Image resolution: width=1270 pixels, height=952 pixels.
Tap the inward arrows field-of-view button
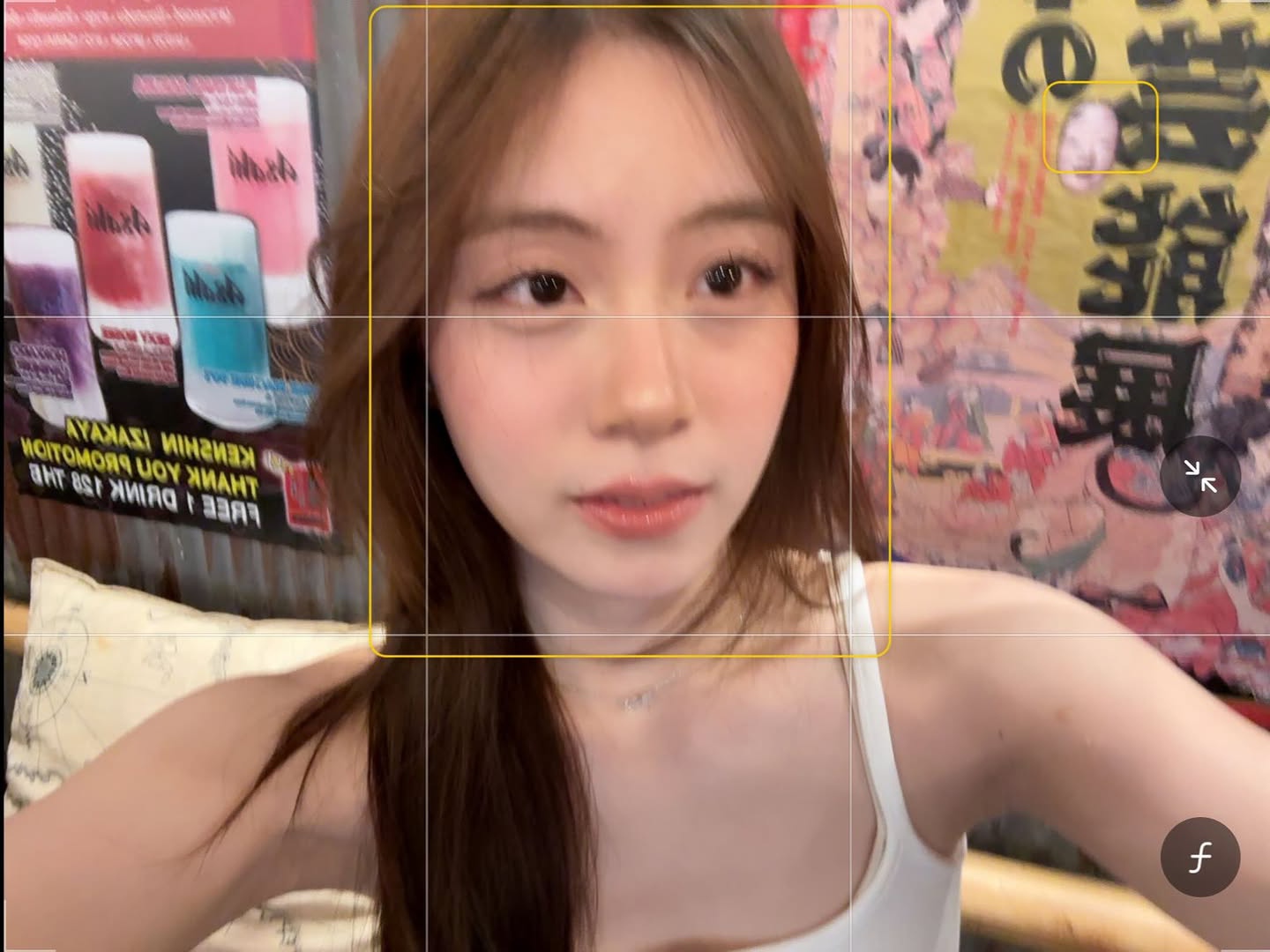(1200, 476)
